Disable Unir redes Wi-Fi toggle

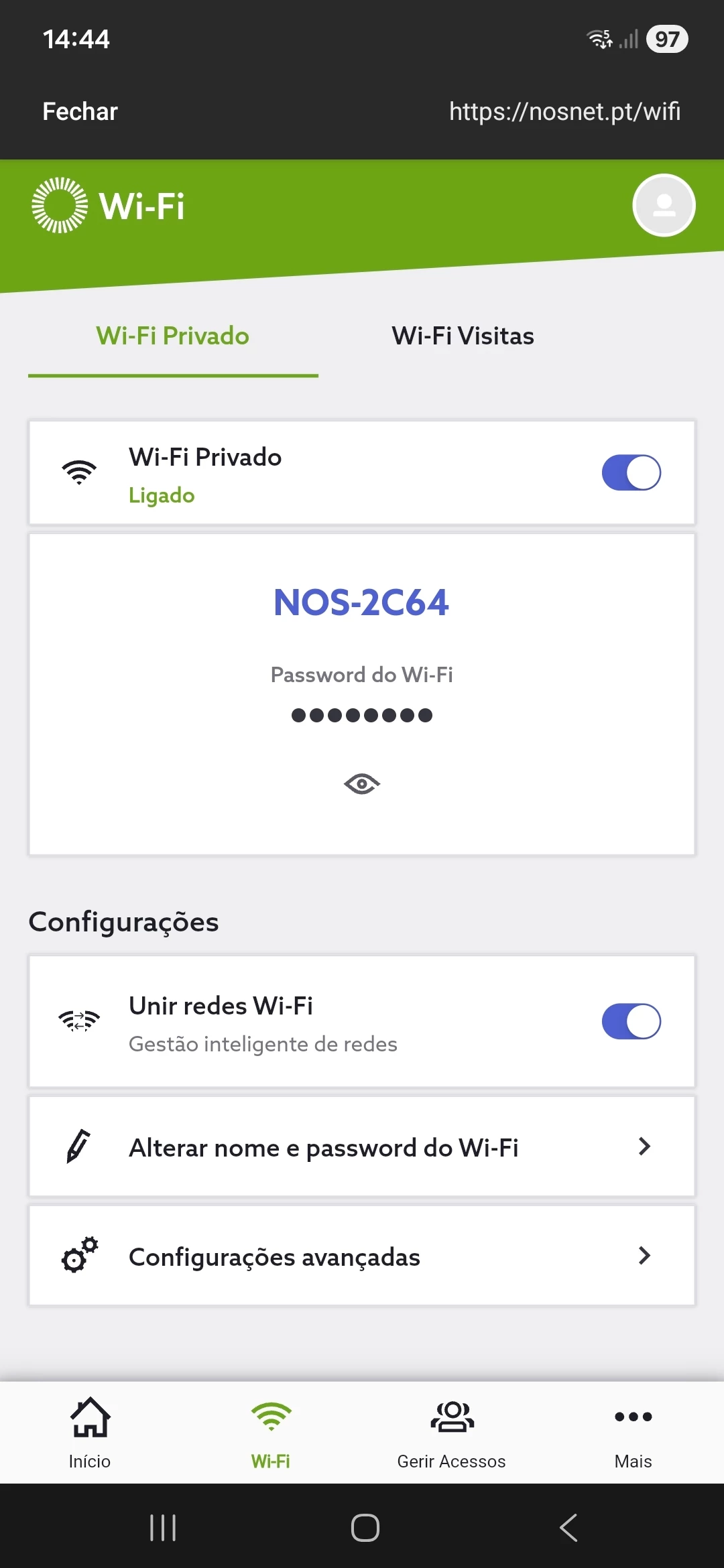point(631,1021)
